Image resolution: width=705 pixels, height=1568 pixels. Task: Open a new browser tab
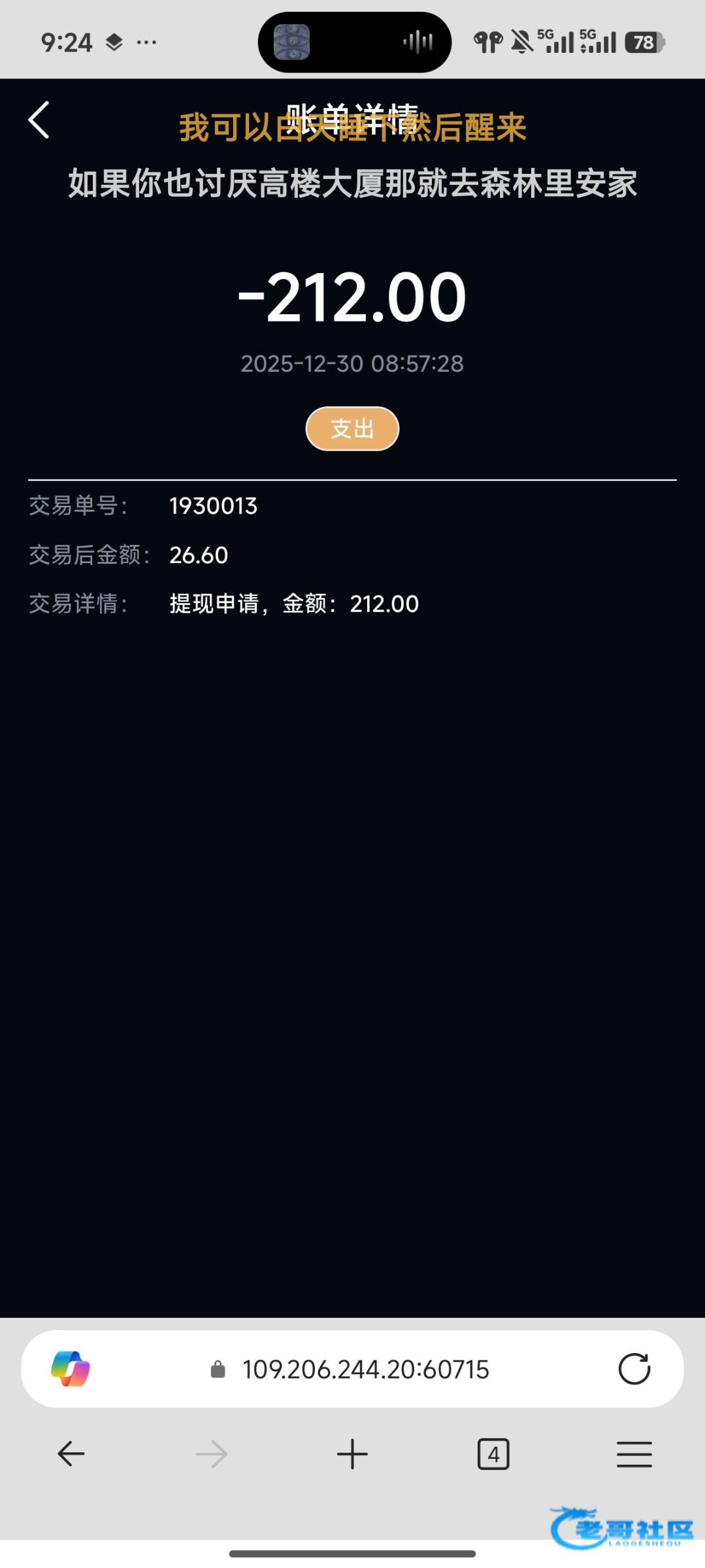352,1454
